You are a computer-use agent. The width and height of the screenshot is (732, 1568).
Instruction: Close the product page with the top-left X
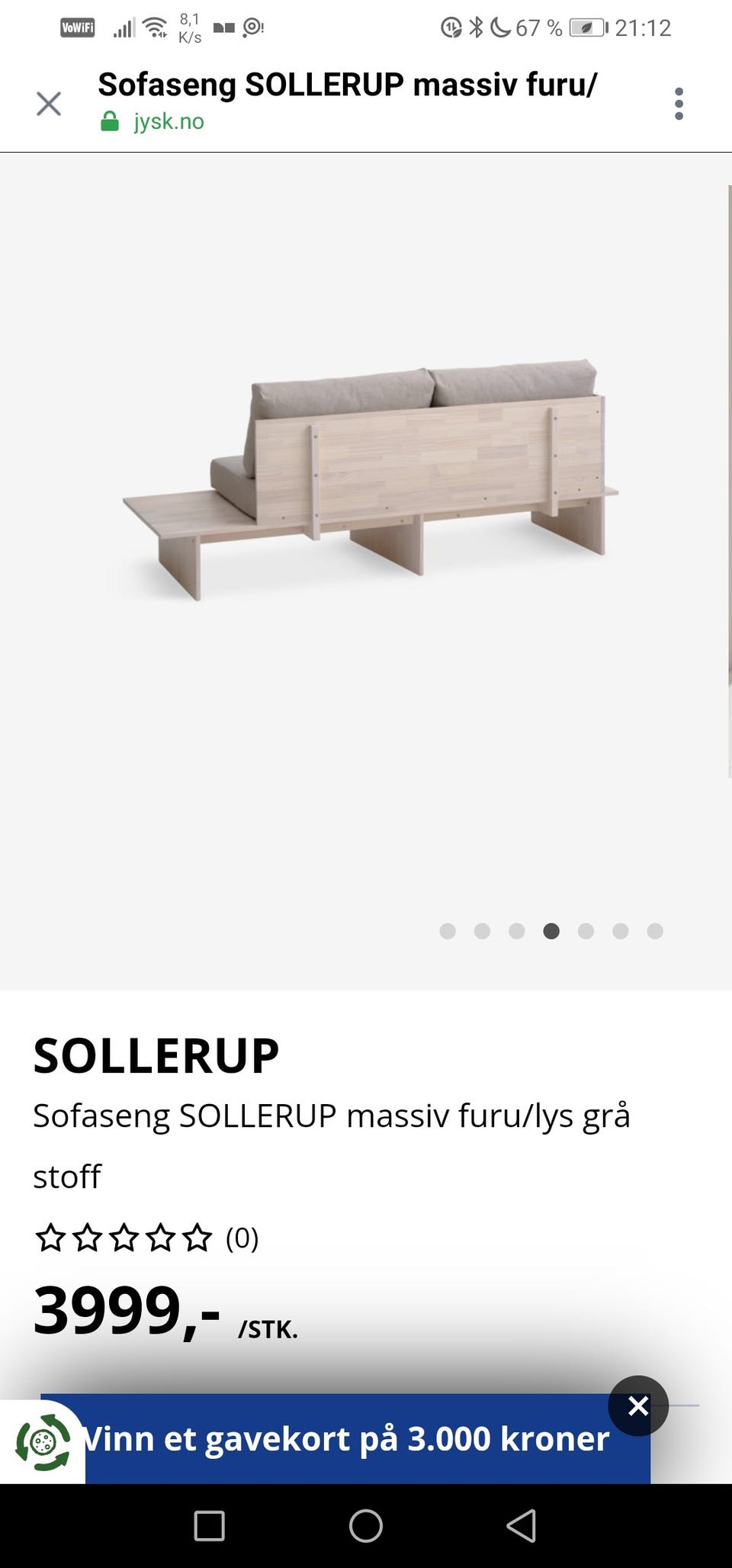[x=48, y=103]
